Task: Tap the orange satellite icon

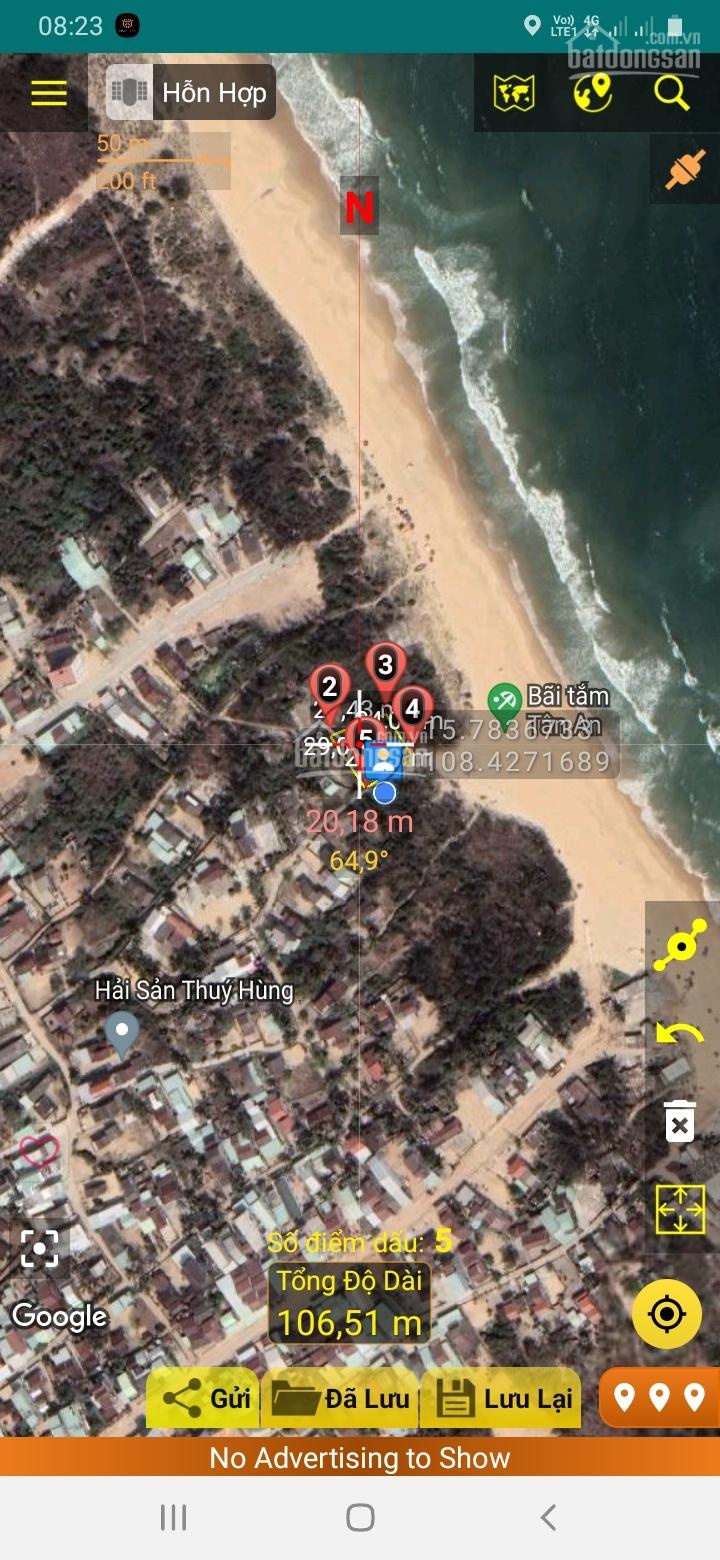Action: [685, 169]
